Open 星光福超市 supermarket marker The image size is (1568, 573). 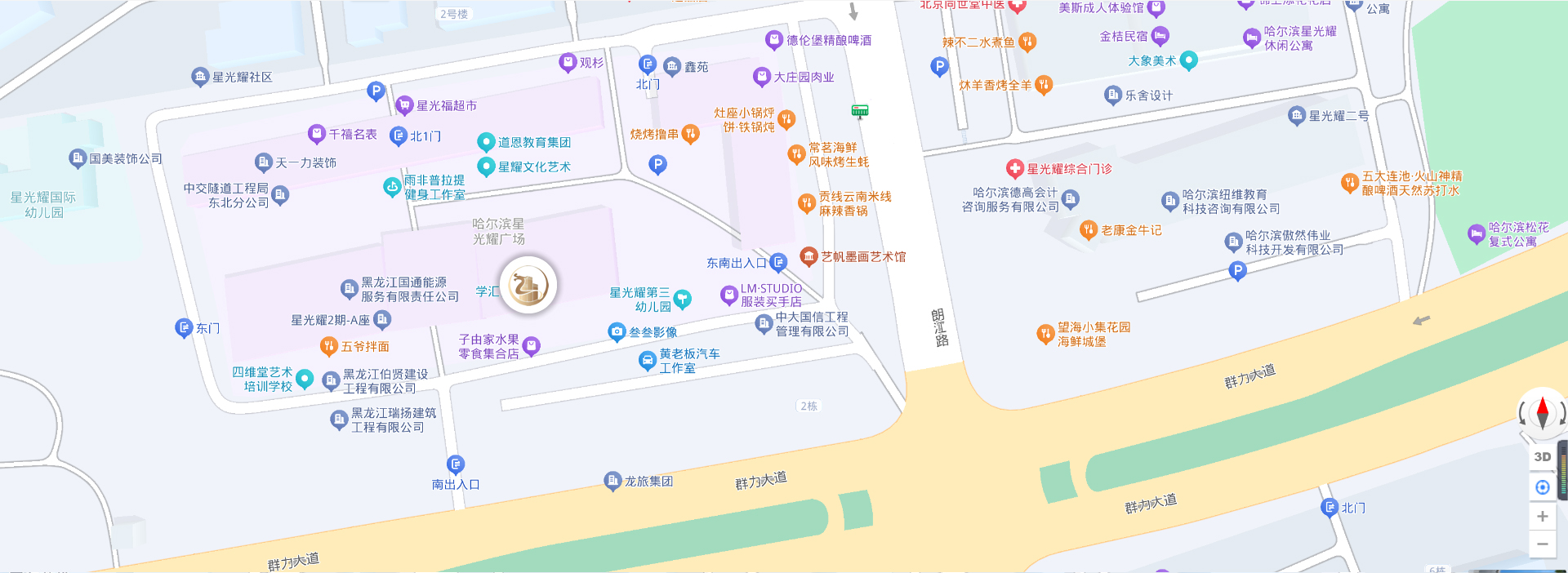coord(404,105)
